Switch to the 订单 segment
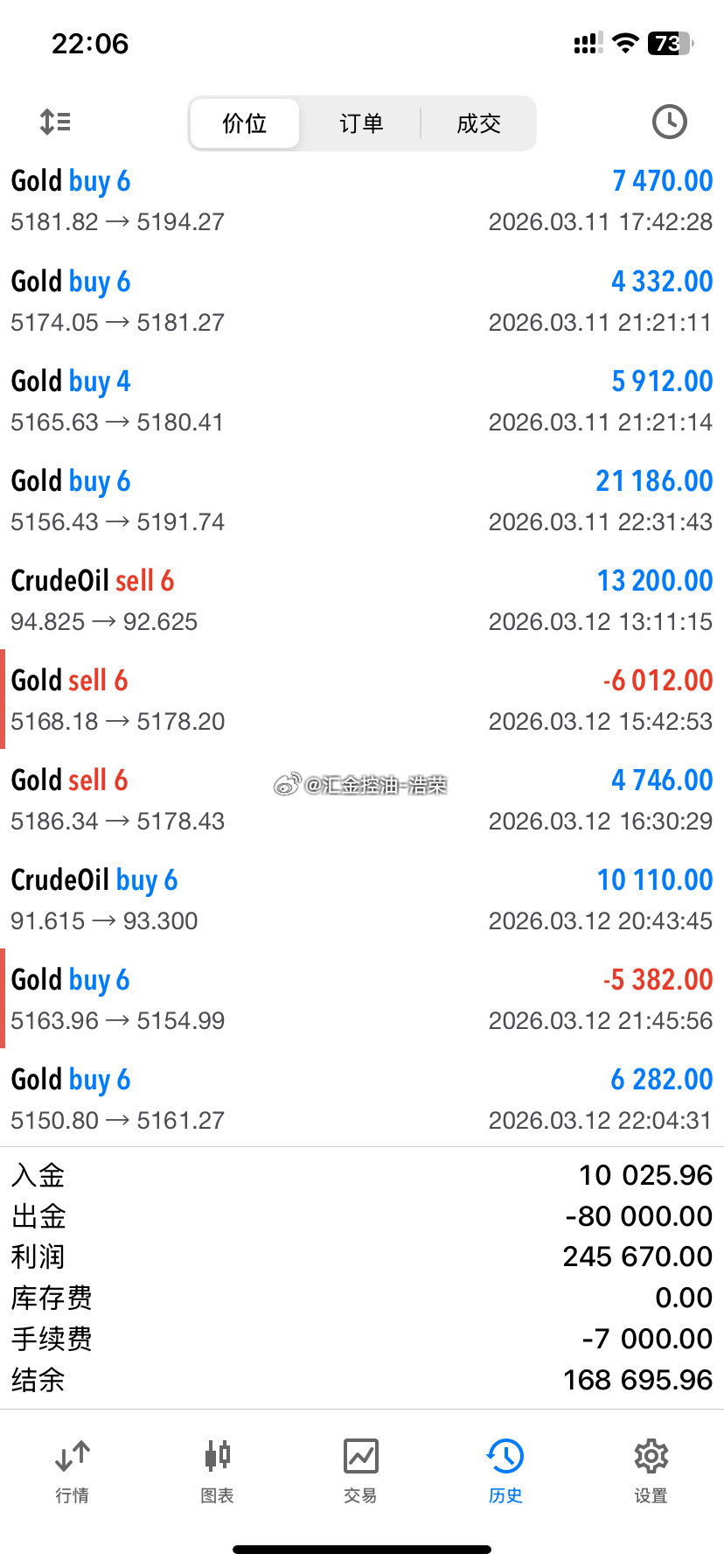This screenshot has width=724, height=1568. pos(361,123)
